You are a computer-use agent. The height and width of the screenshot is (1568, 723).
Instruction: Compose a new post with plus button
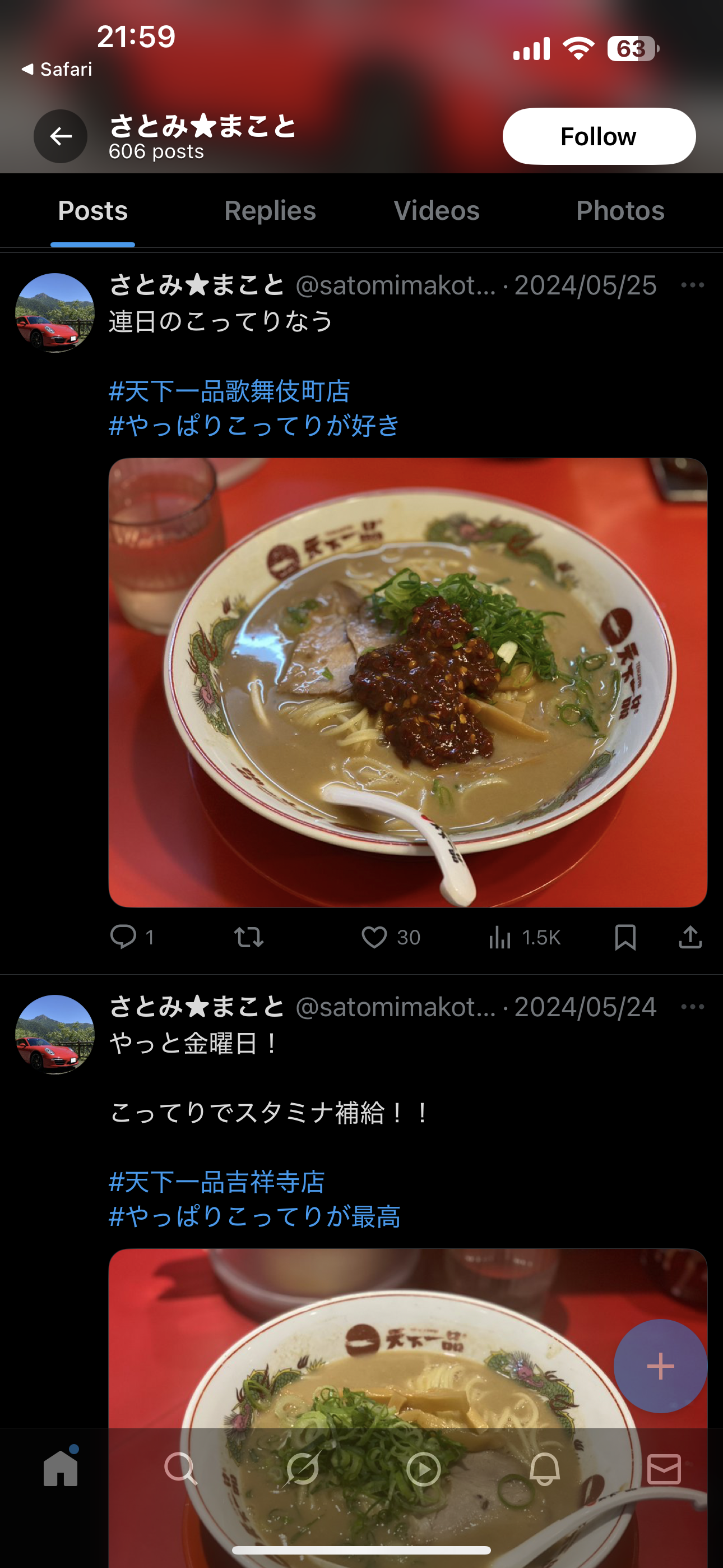[660, 1366]
